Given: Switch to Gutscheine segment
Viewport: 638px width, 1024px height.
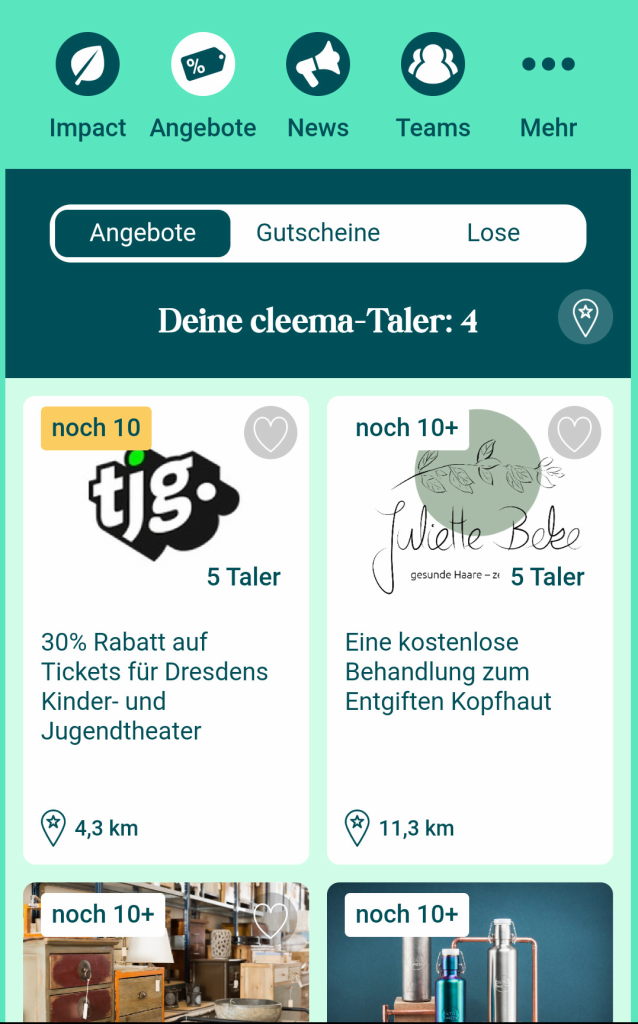Looking at the screenshot, I should pos(318,233).
